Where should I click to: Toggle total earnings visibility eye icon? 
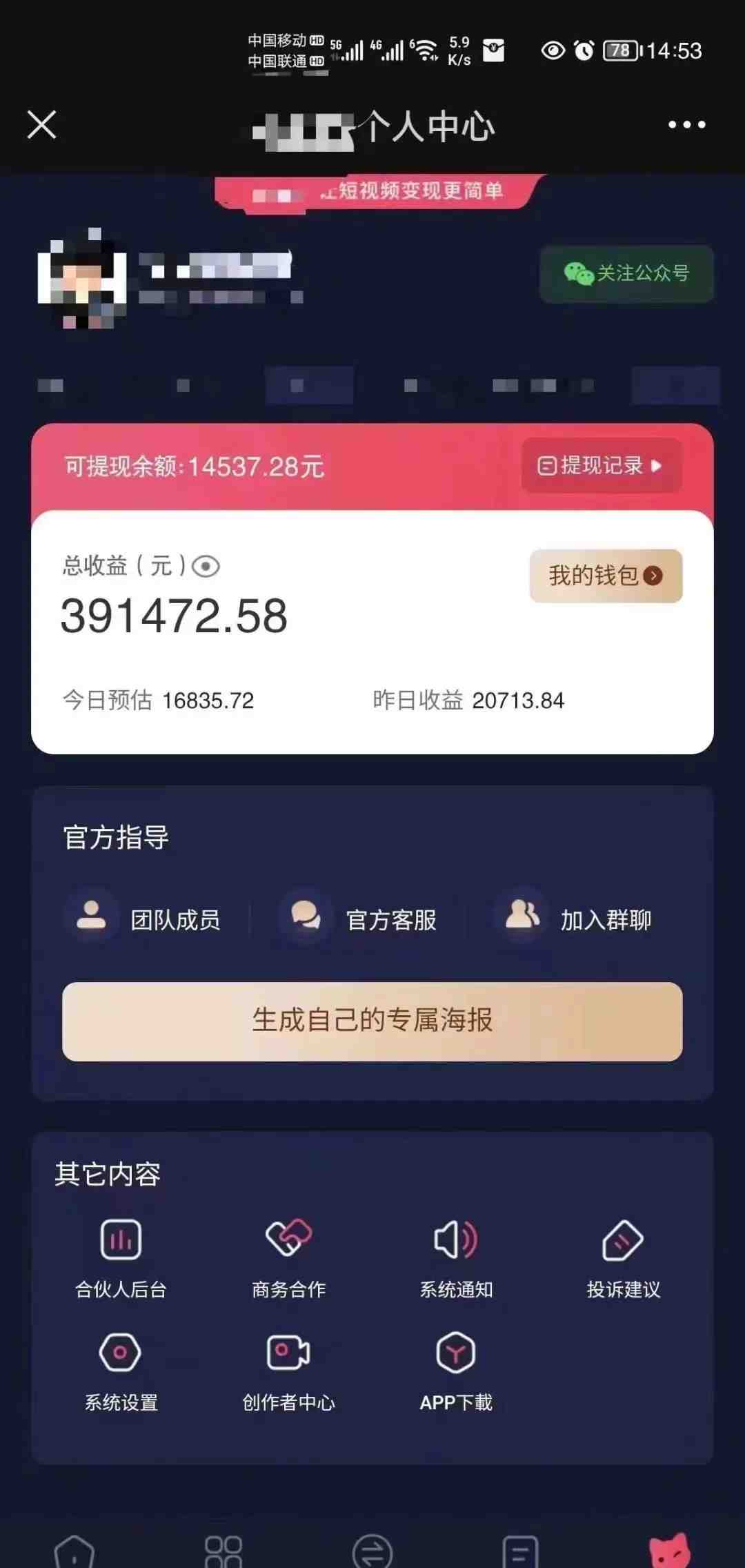tap(204, 566)
